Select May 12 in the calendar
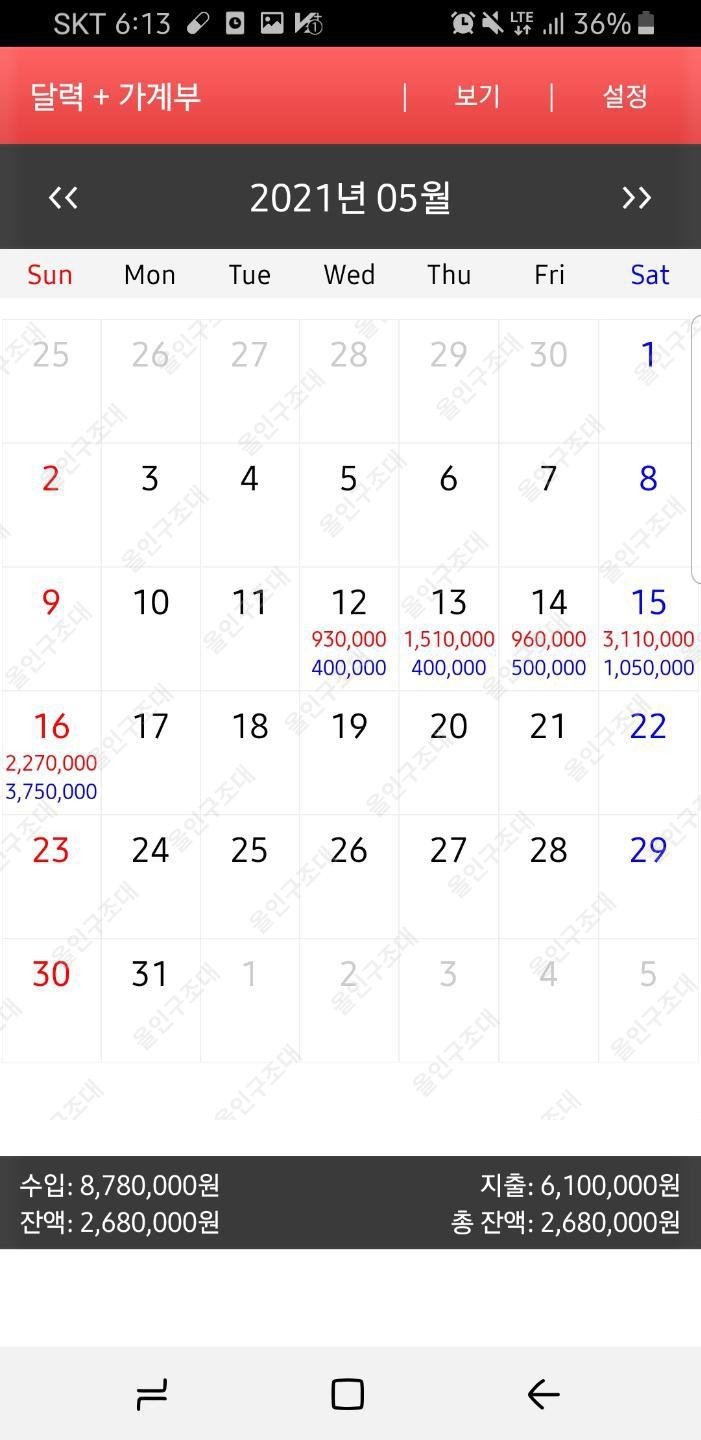Viewport: 701px width, 1440px height. point(349,629)
